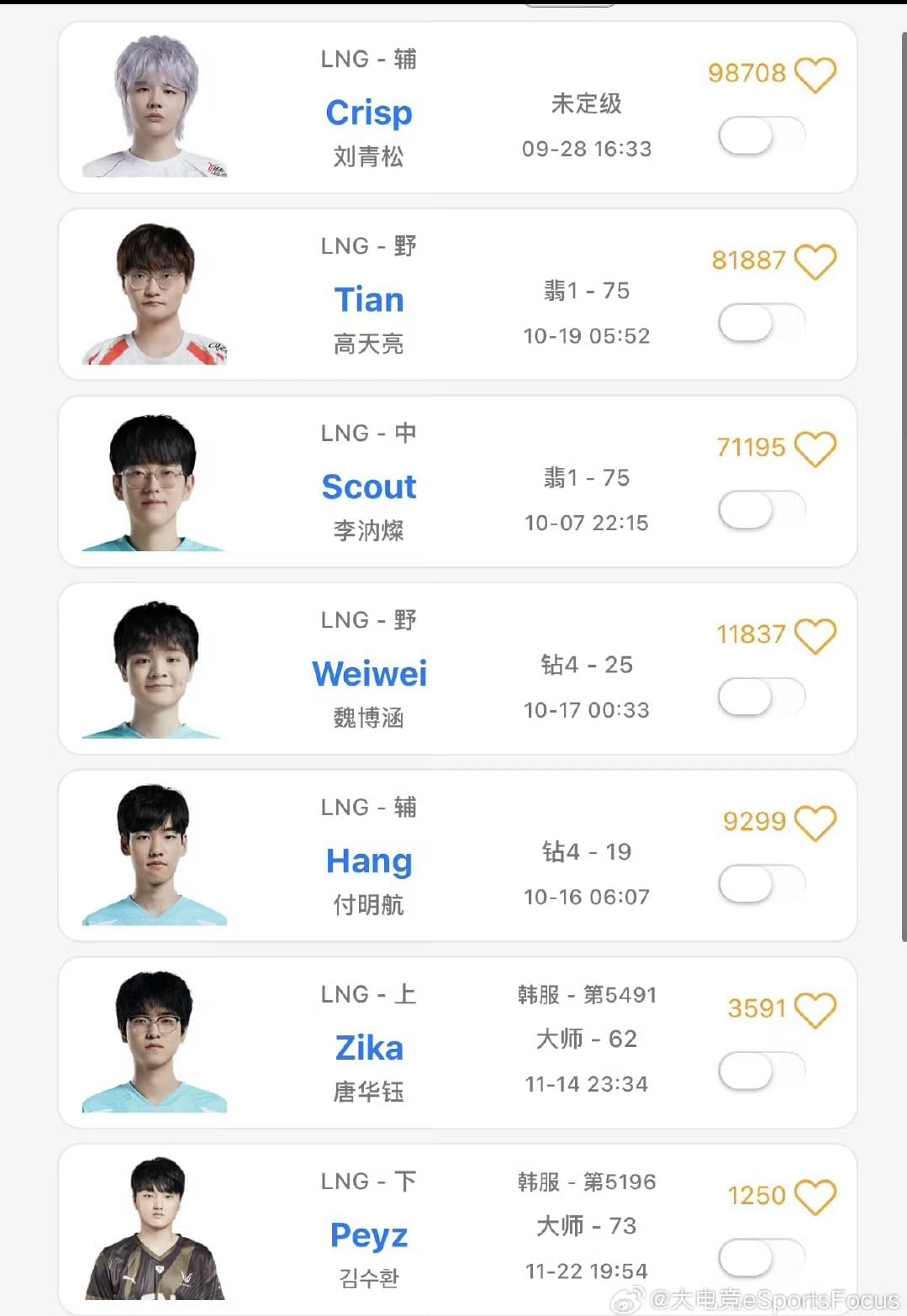
Task: Like the player Zika
Action: [815, 1010]
